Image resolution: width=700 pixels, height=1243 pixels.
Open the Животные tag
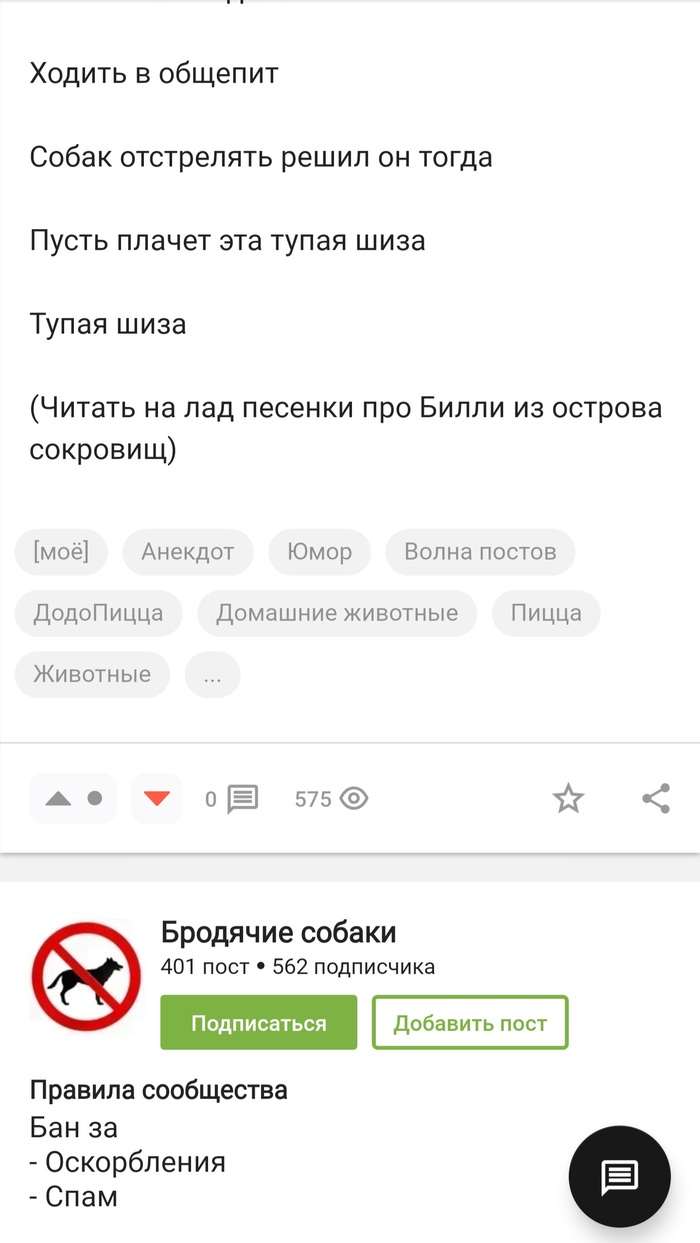92,674
